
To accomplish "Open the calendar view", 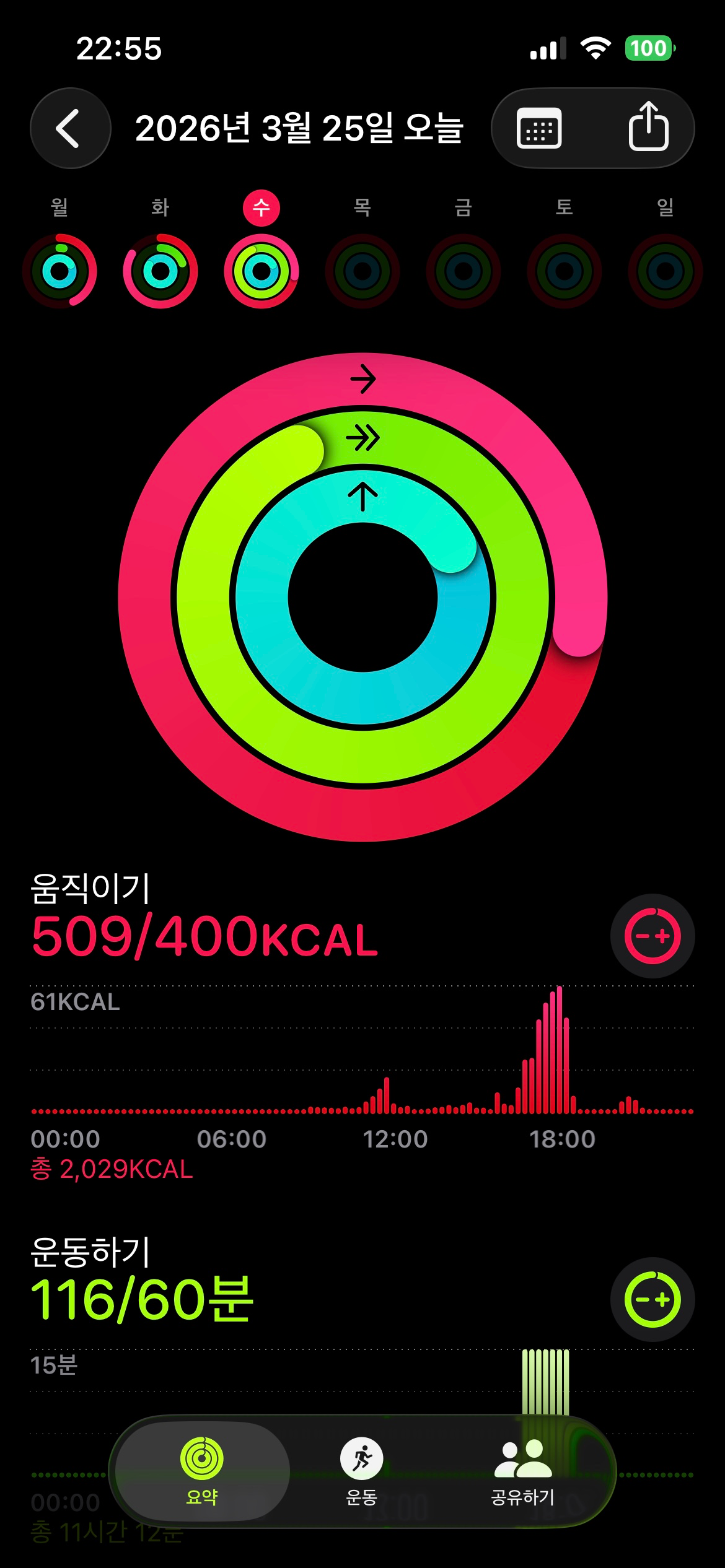I will (x=539, y=128).
